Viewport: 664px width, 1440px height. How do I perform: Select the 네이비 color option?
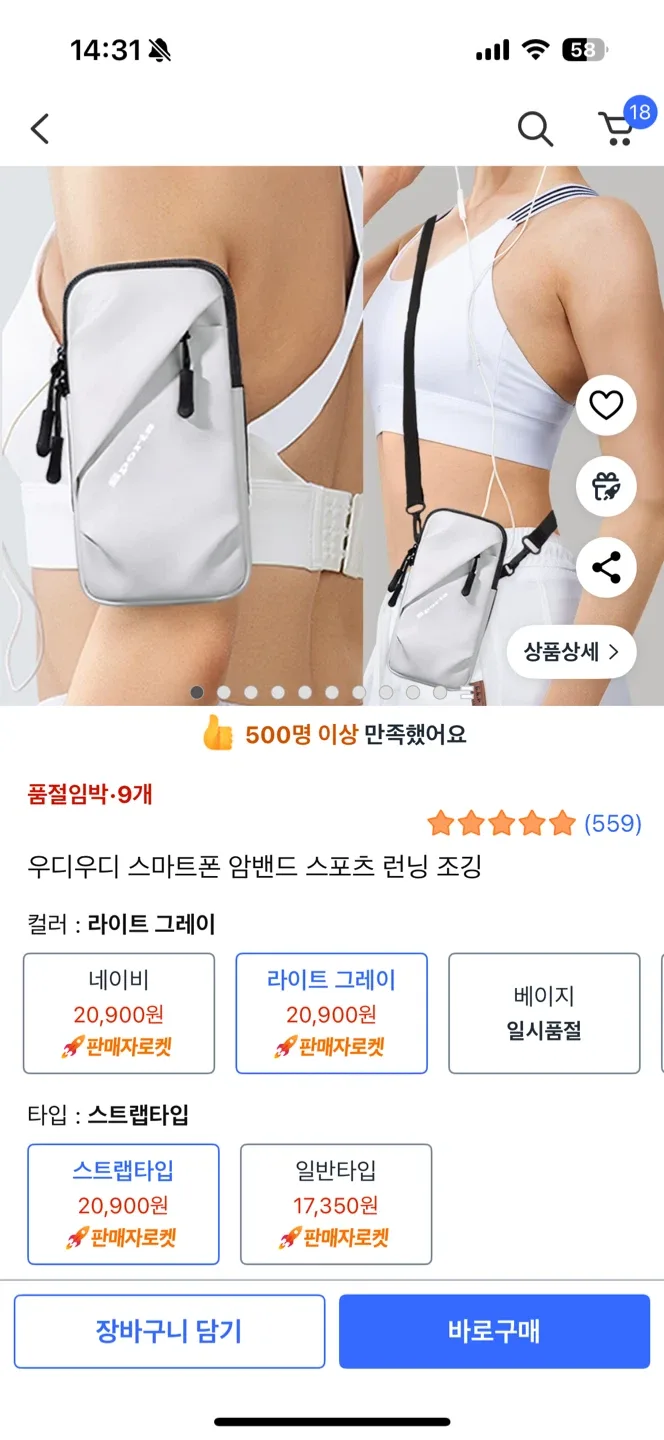click(119, 1013)
